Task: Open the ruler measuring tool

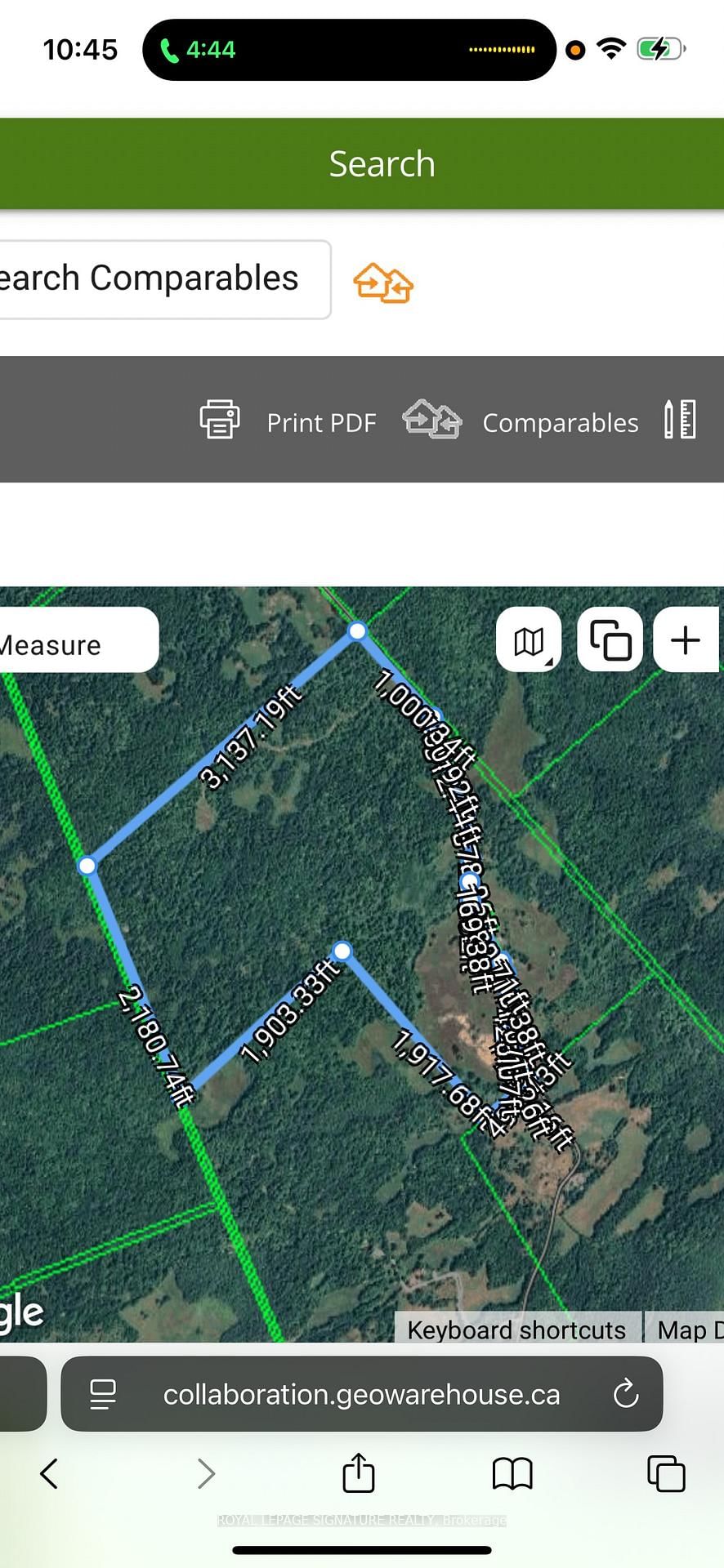Action: pyautogui.click(x=680, y=420)
